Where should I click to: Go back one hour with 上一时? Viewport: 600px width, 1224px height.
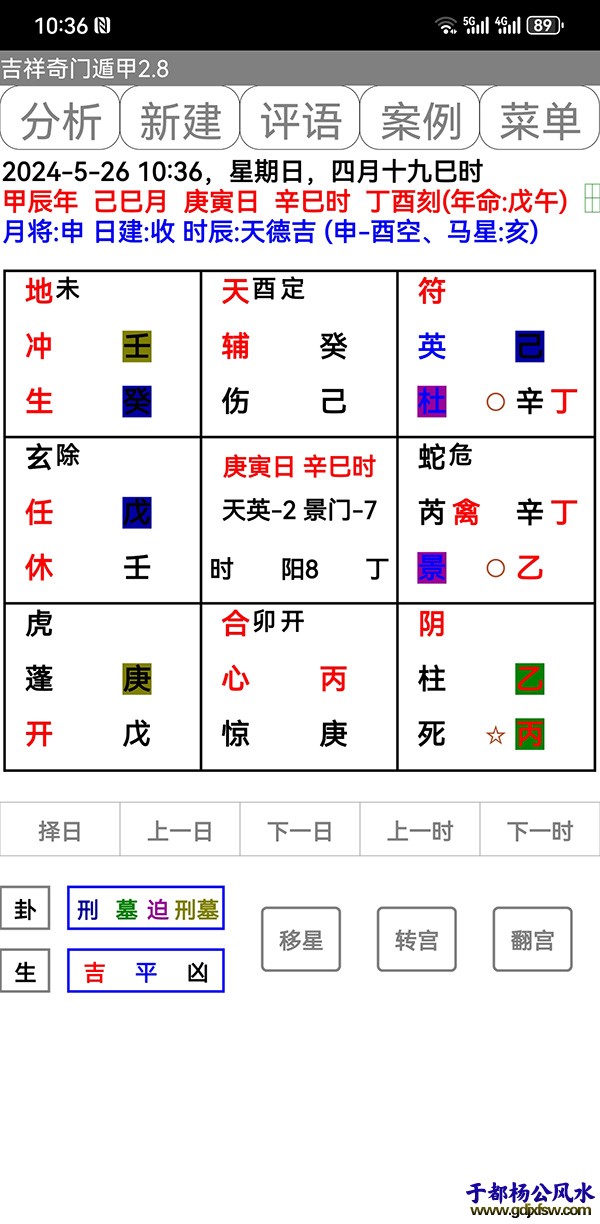[x=420, y=830]
